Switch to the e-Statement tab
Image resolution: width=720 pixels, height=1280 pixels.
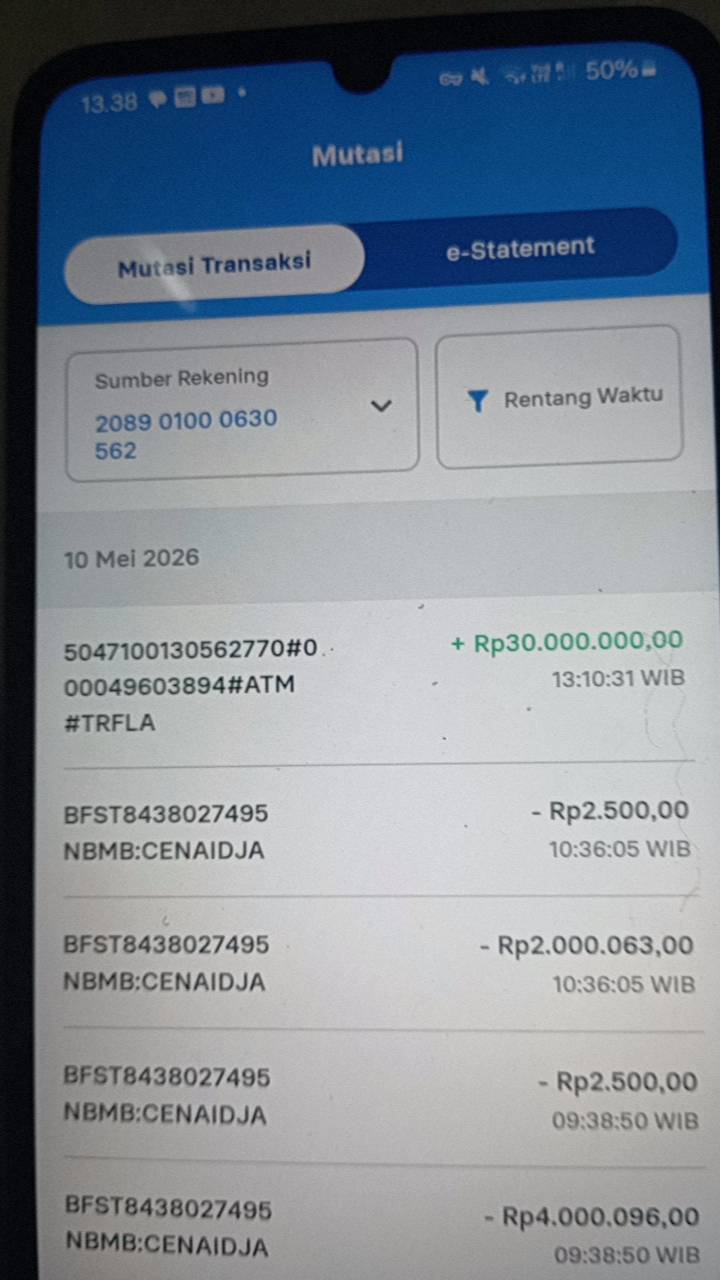pos(520,247)
